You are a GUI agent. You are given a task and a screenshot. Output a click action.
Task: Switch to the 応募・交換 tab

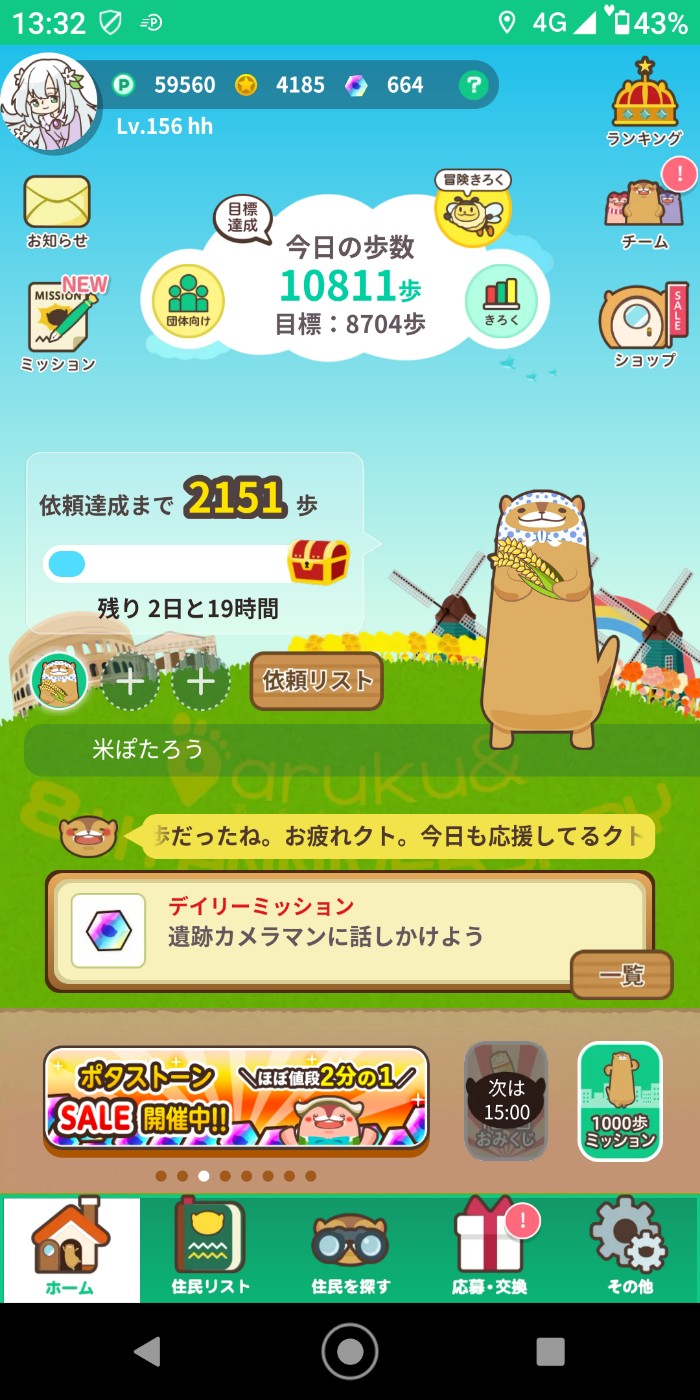(x=489, y=1250)
